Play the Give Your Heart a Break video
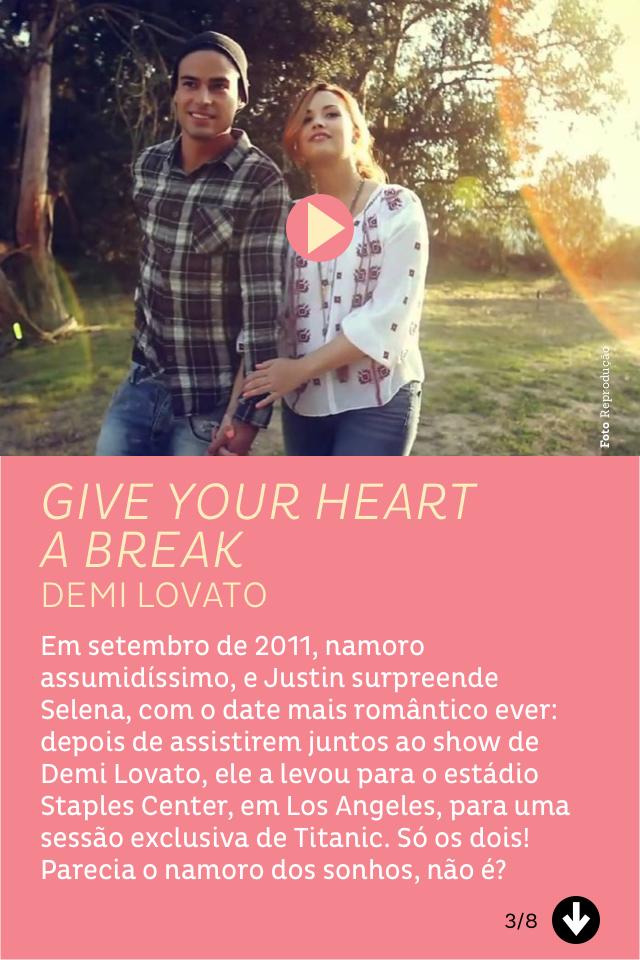 (320, 229)
